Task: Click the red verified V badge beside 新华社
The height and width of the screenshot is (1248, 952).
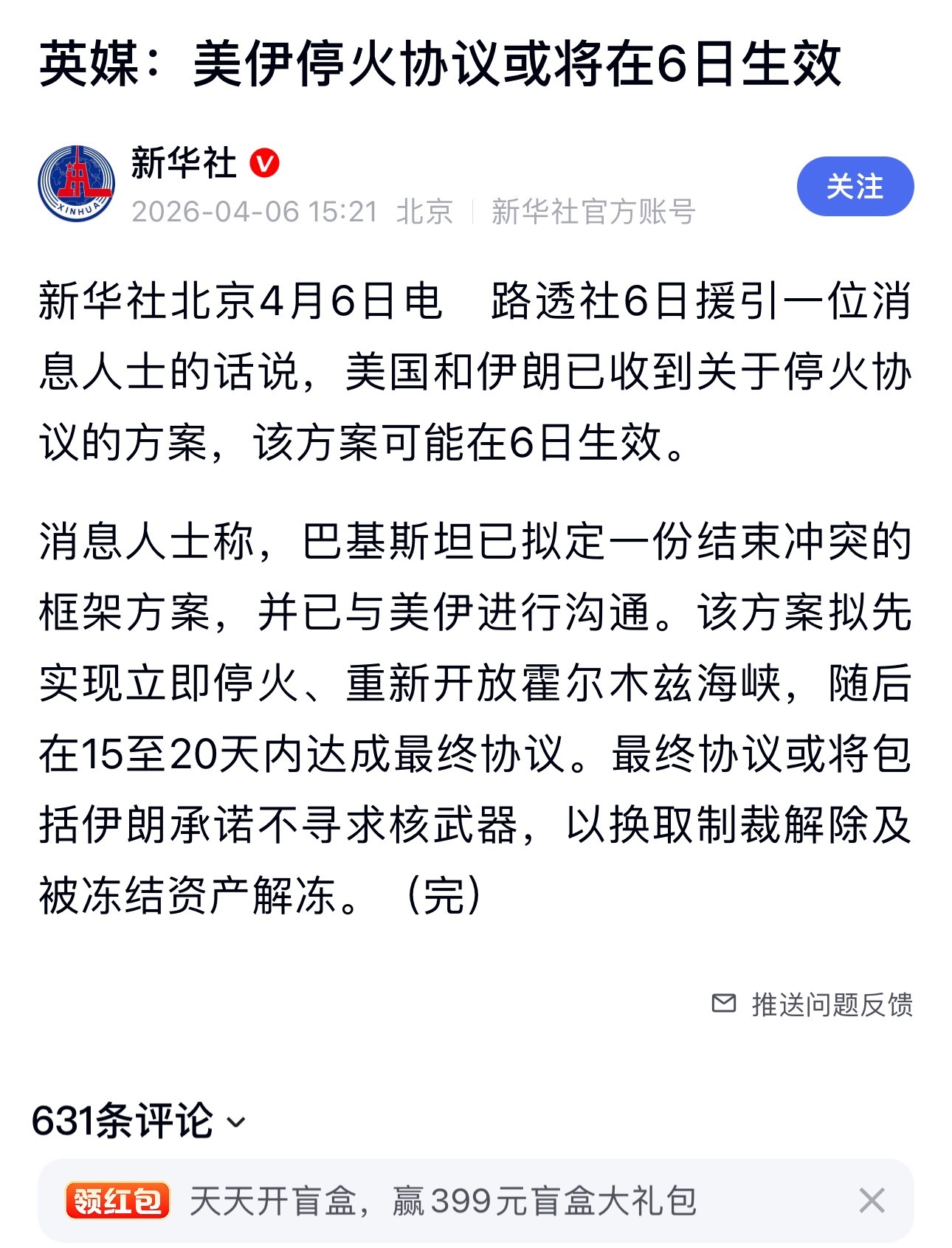Action: [x=266, y=162]
